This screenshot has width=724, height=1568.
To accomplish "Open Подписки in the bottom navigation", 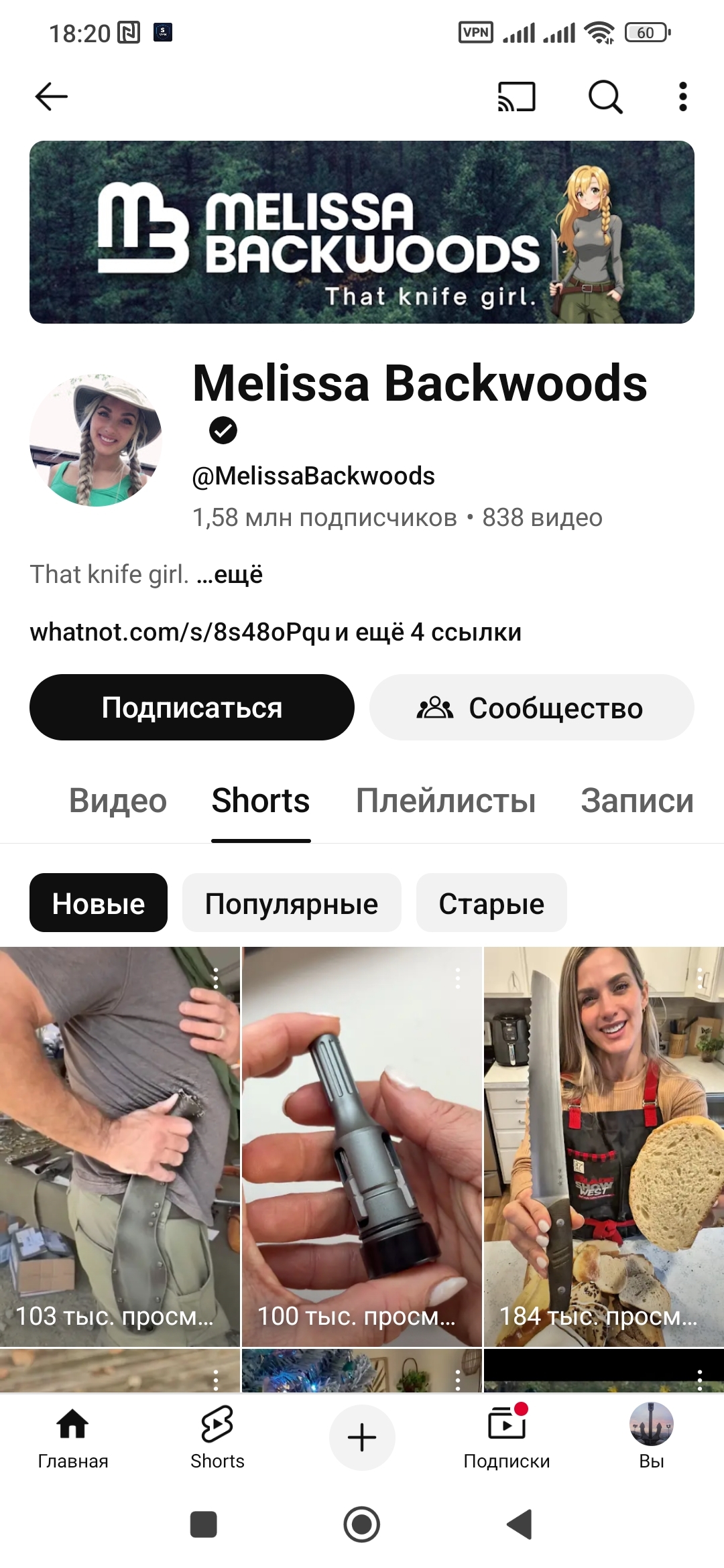I will click(507, 1438).
